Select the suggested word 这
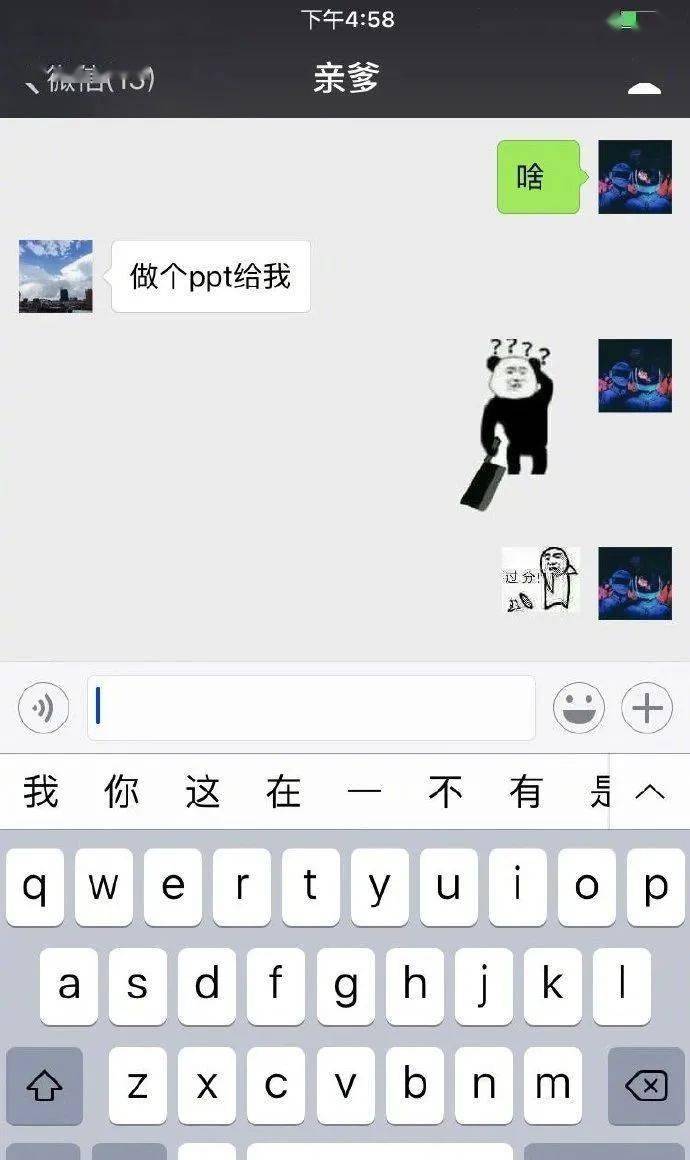 pos(203,792)
